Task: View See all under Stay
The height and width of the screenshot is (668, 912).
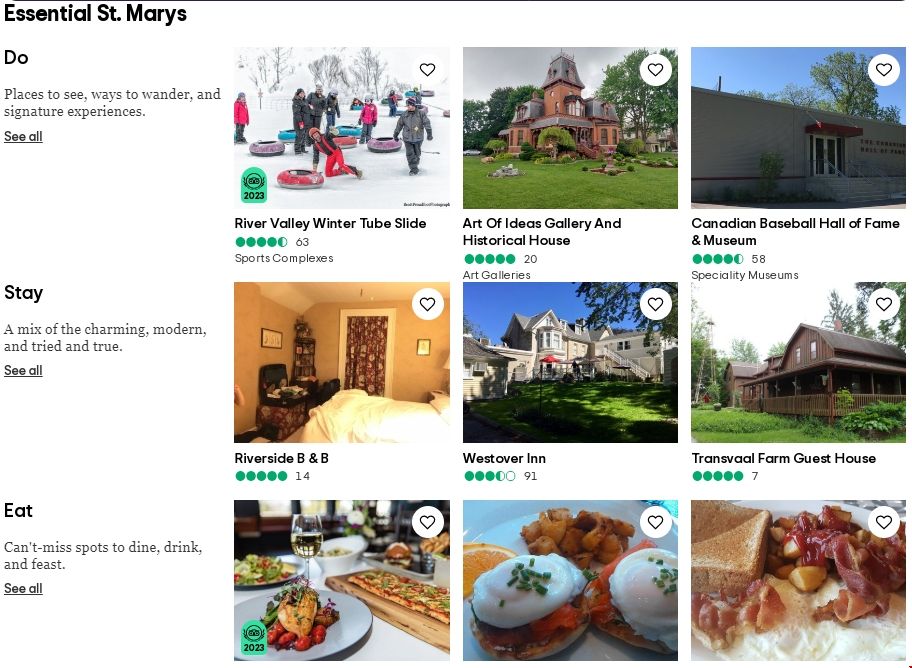Action: pyautogui.click(x=23, y=370)
